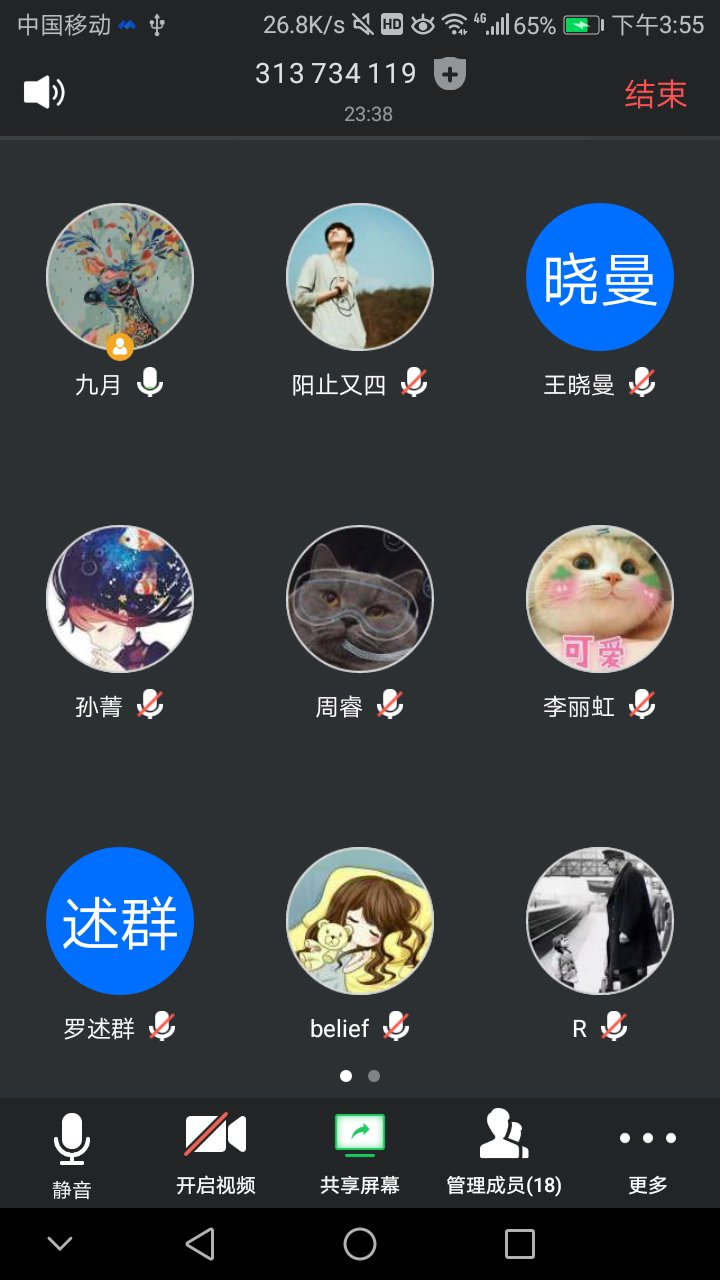Open the 更多 more options menu
Screen dimensions: 720x1280
[647, 1155]
